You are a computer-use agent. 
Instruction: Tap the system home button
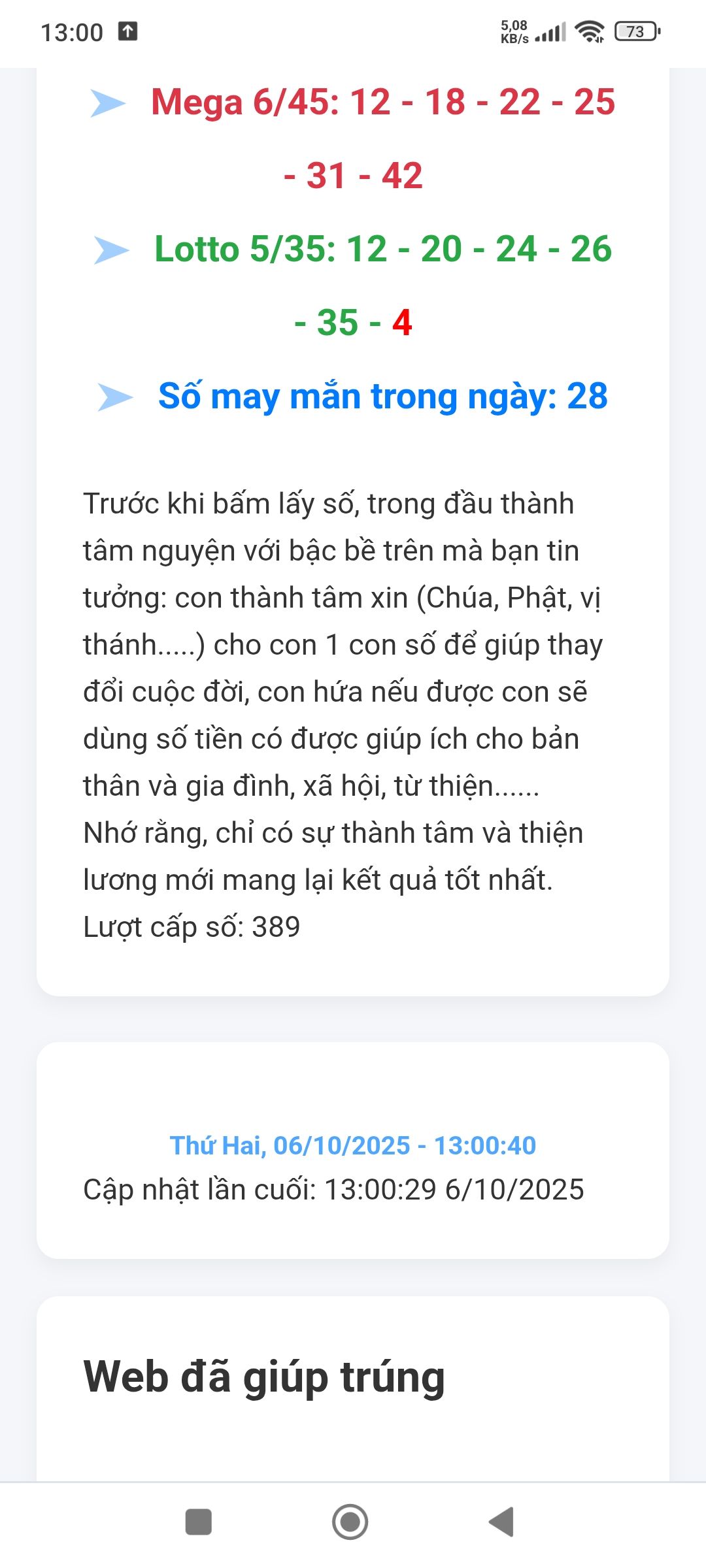(x=350, y=1522)
